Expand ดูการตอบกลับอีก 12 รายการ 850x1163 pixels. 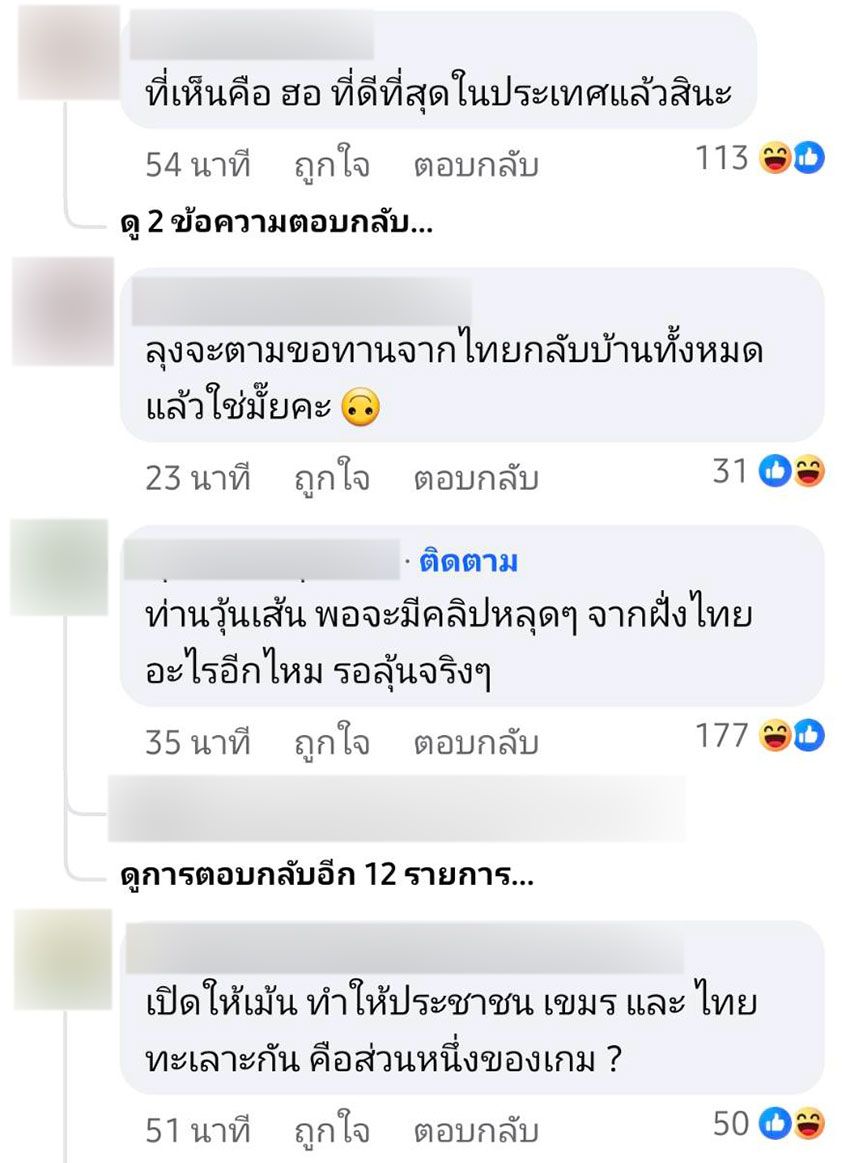(x=325, y=878)
